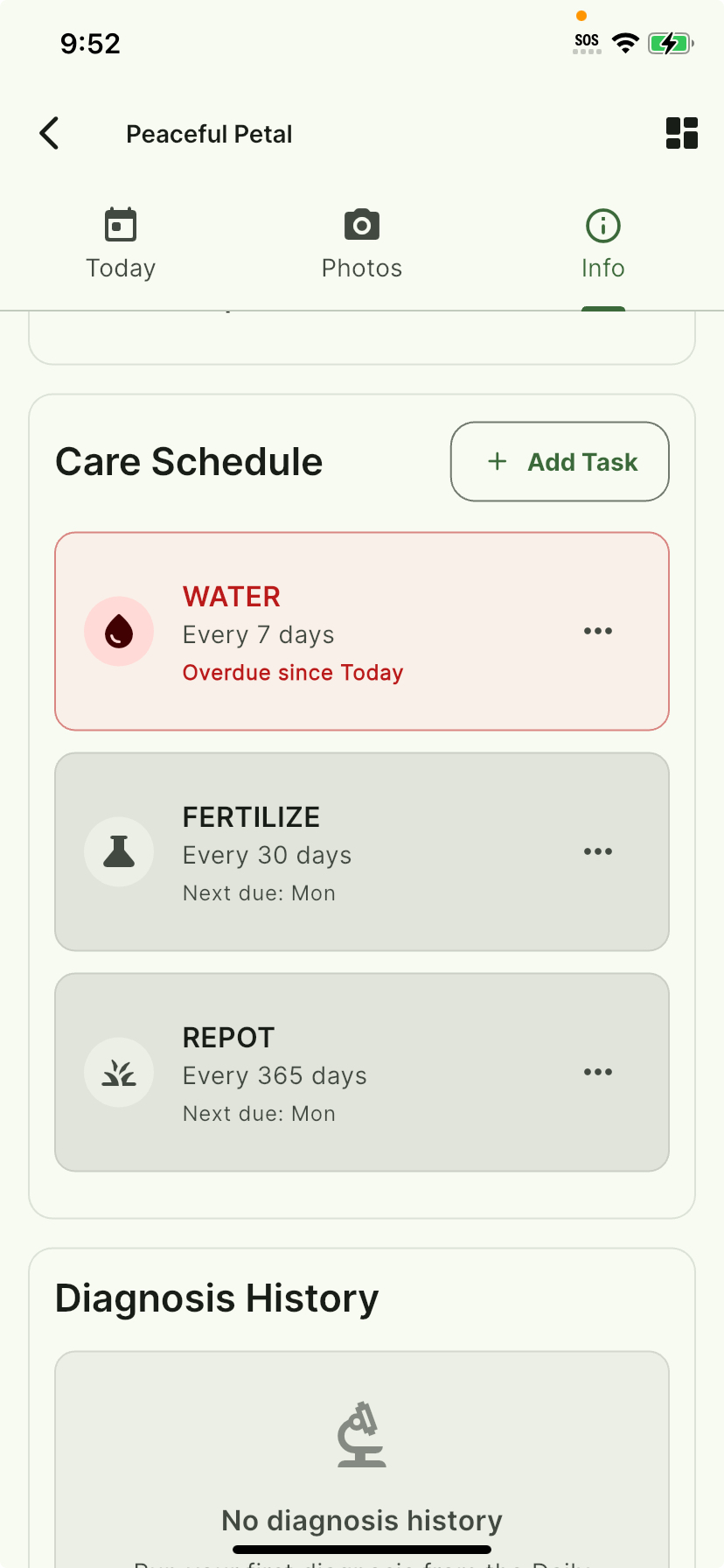Tap the repot plant sprout icon
This screenshot has height=1568, width=724.
119,1072
